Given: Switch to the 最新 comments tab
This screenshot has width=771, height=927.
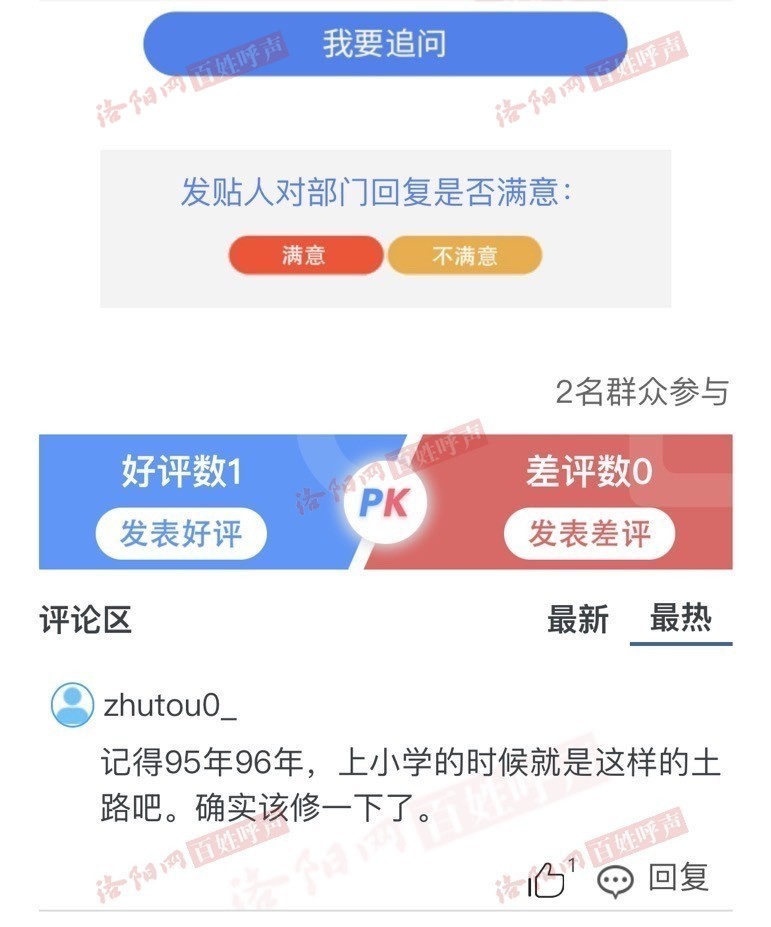Looking at the screenshot, I should tap(578, 620).
